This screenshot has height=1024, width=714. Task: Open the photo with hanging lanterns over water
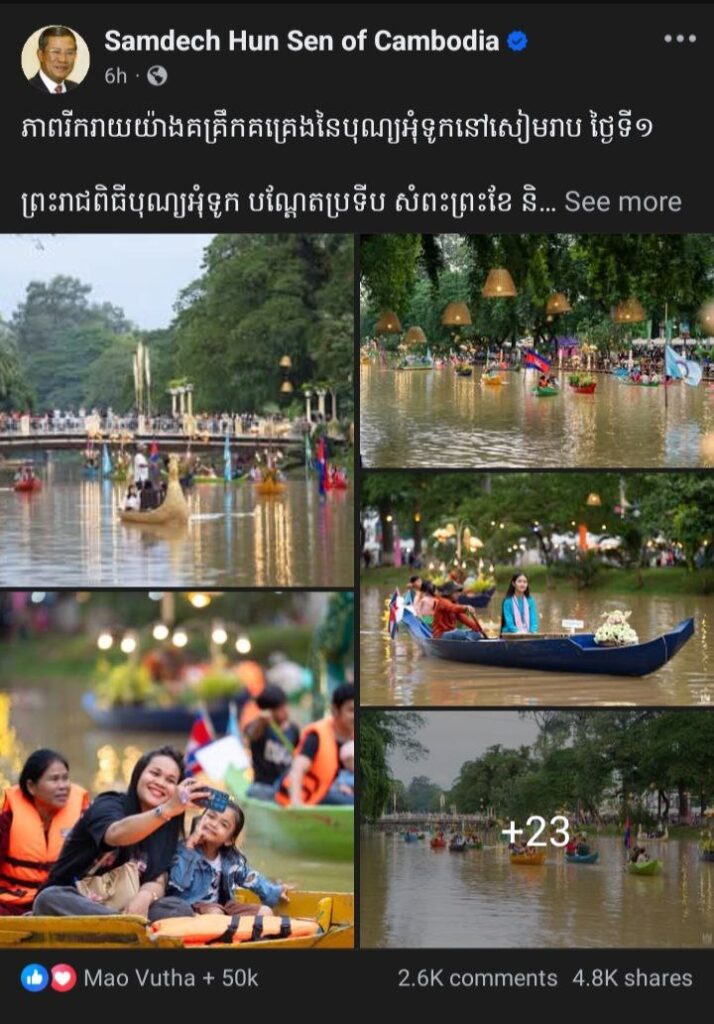tap(537, 350)
